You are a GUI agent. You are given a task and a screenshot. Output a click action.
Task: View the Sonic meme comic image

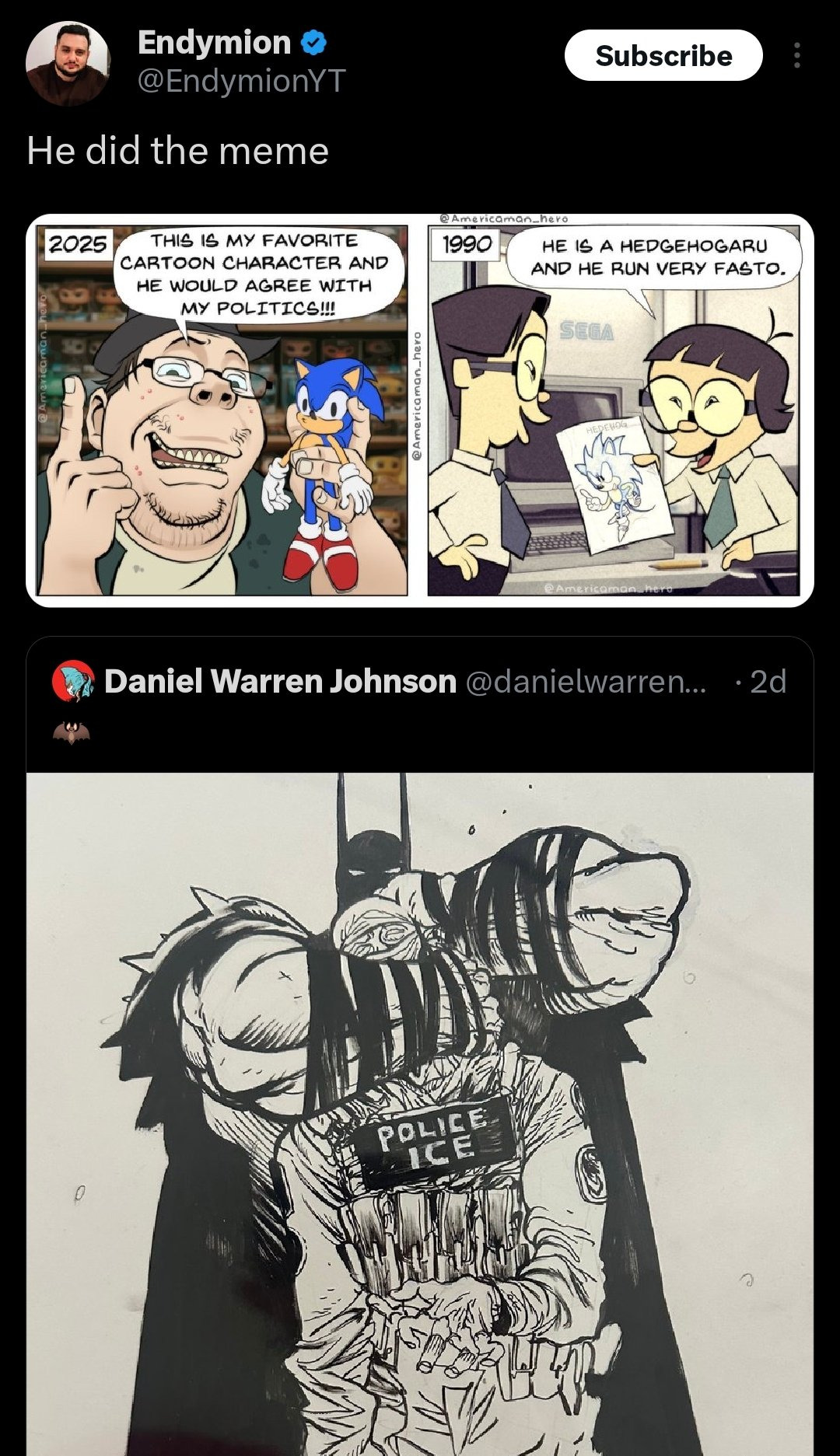[x=419, y=410]
